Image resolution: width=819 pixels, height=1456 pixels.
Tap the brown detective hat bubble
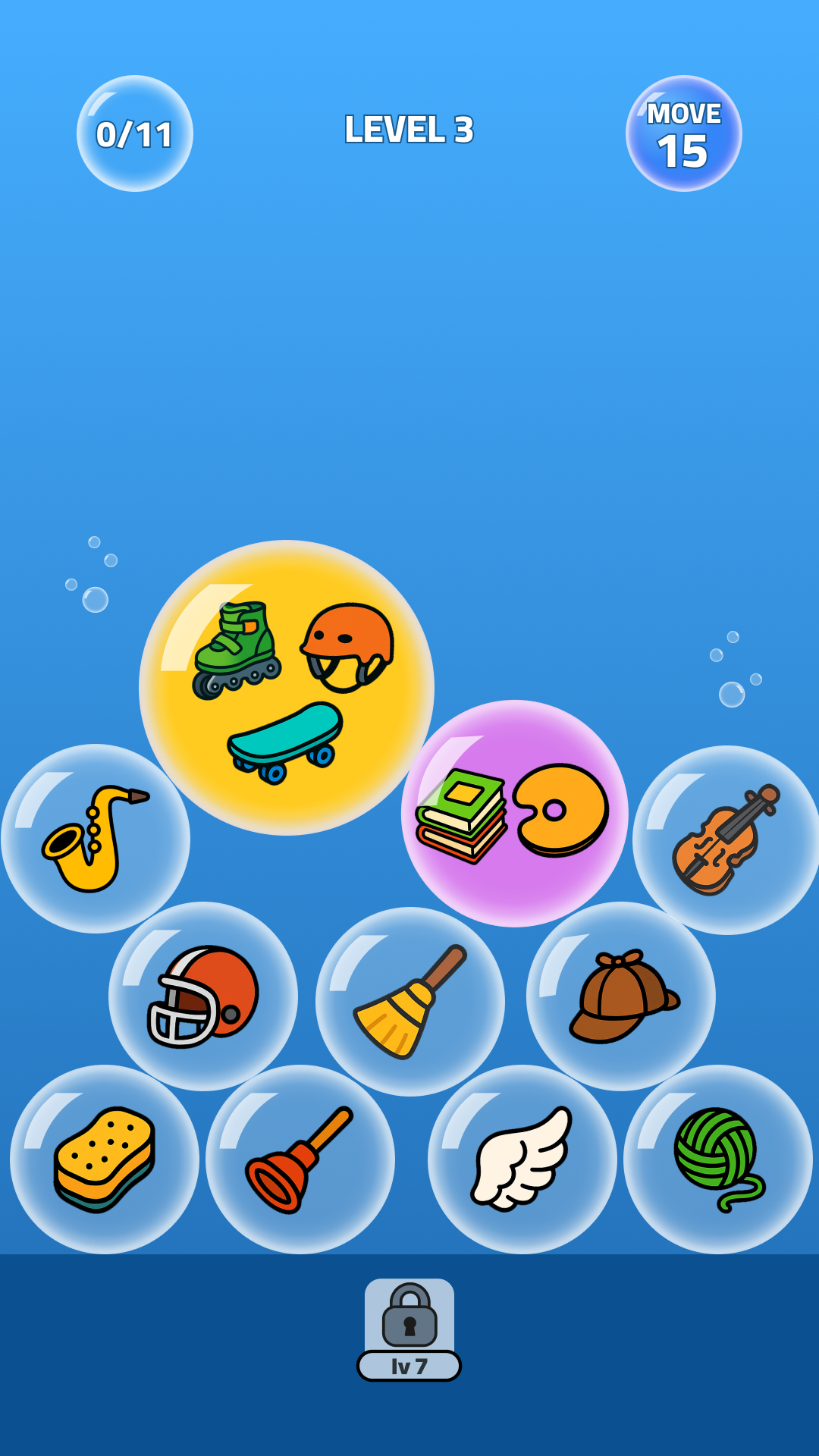(x=621, y=996)
